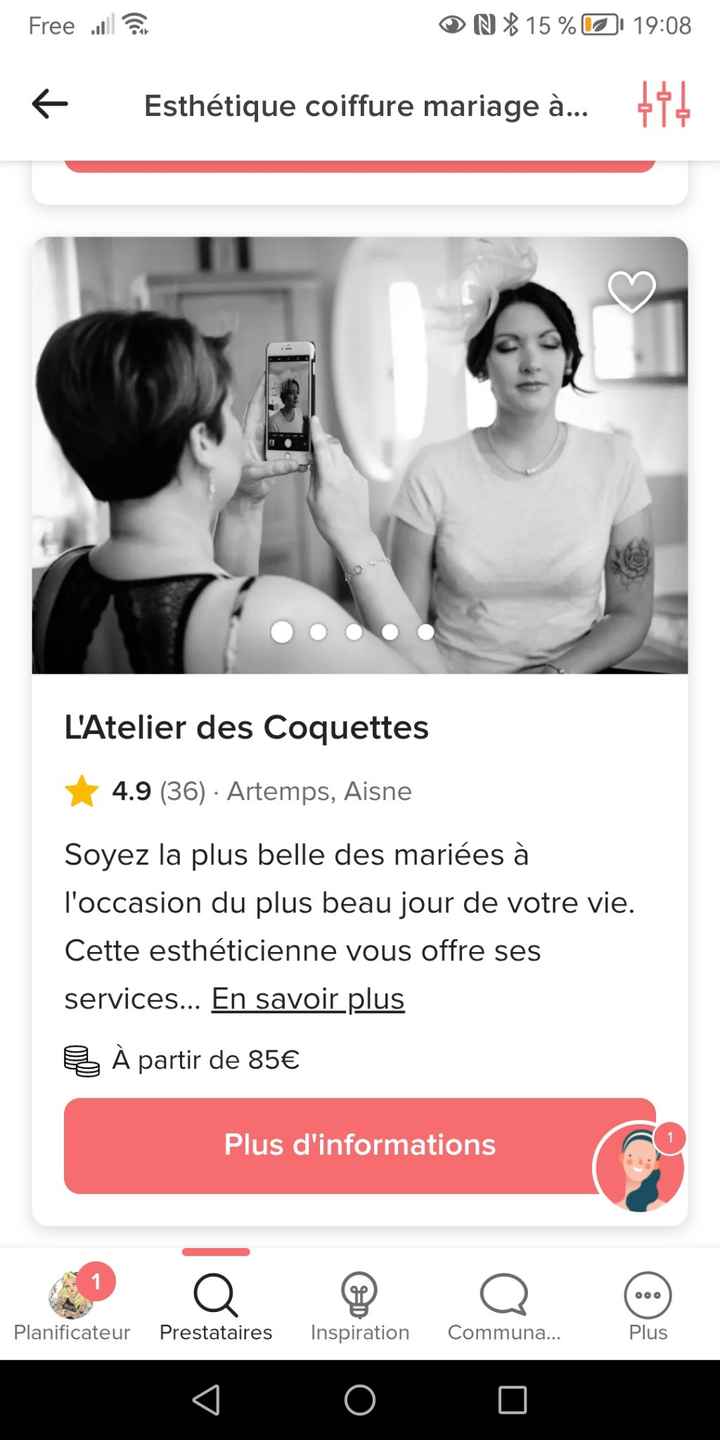Open the Planificateur checklist icon
The width and height of the screenshot is (720, 1440).
[71, 1293]
